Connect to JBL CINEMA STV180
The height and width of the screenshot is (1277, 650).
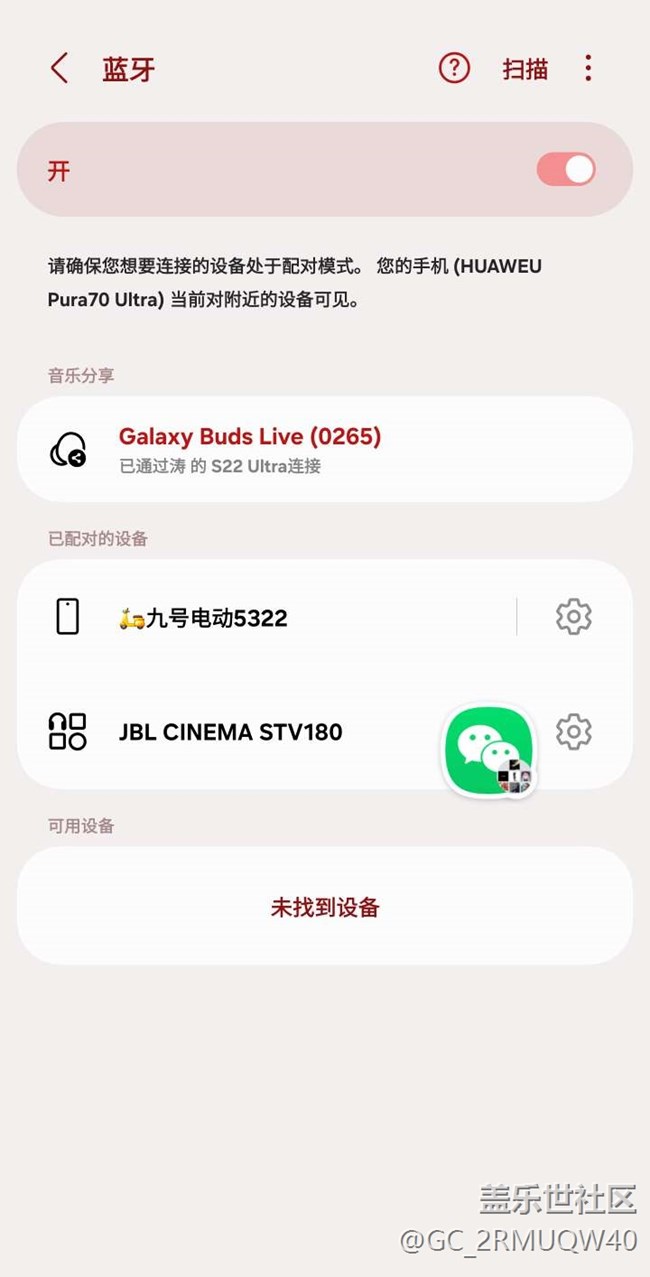coord(230,732)
